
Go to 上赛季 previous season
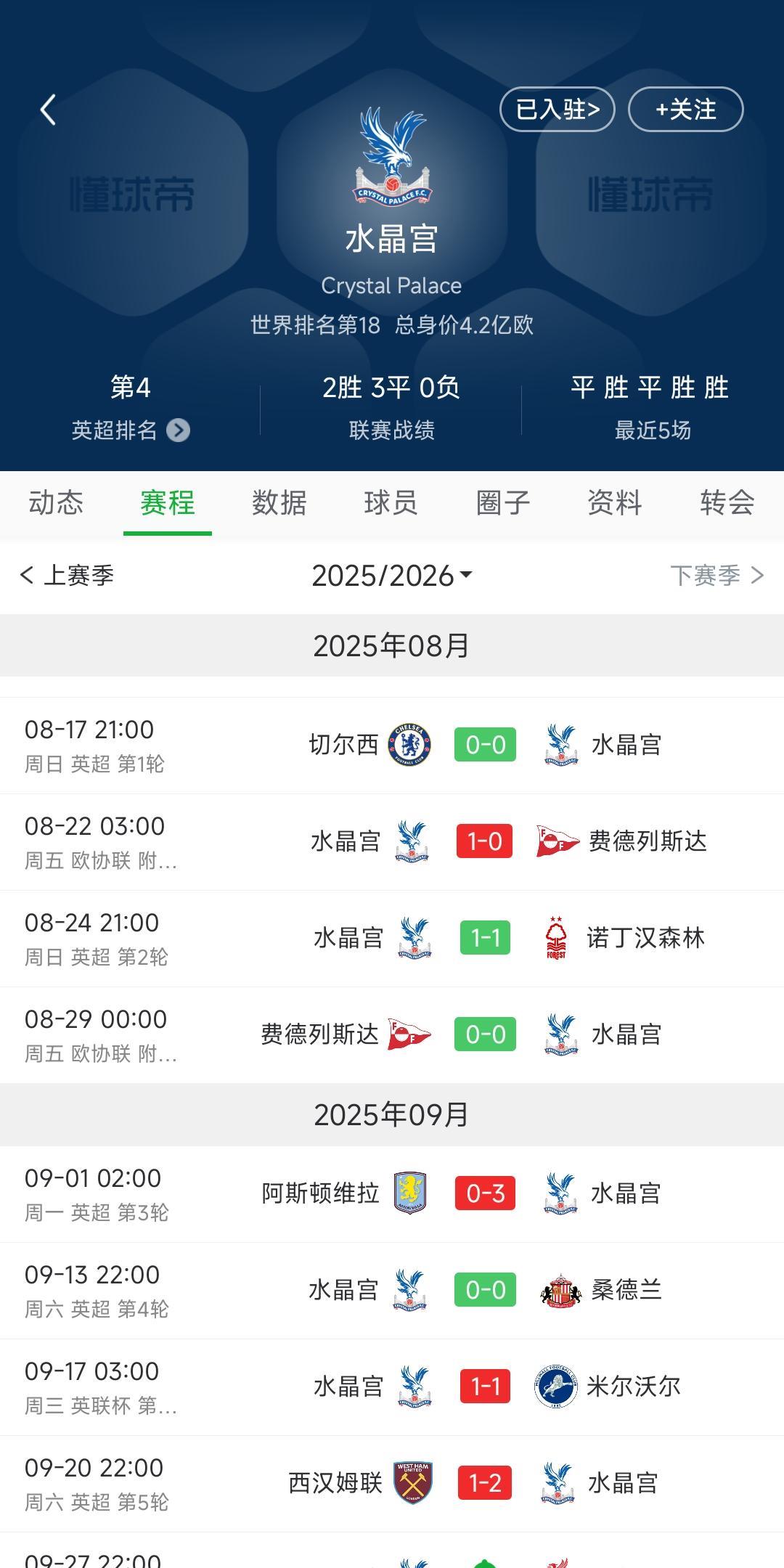[x=68, y=576]
